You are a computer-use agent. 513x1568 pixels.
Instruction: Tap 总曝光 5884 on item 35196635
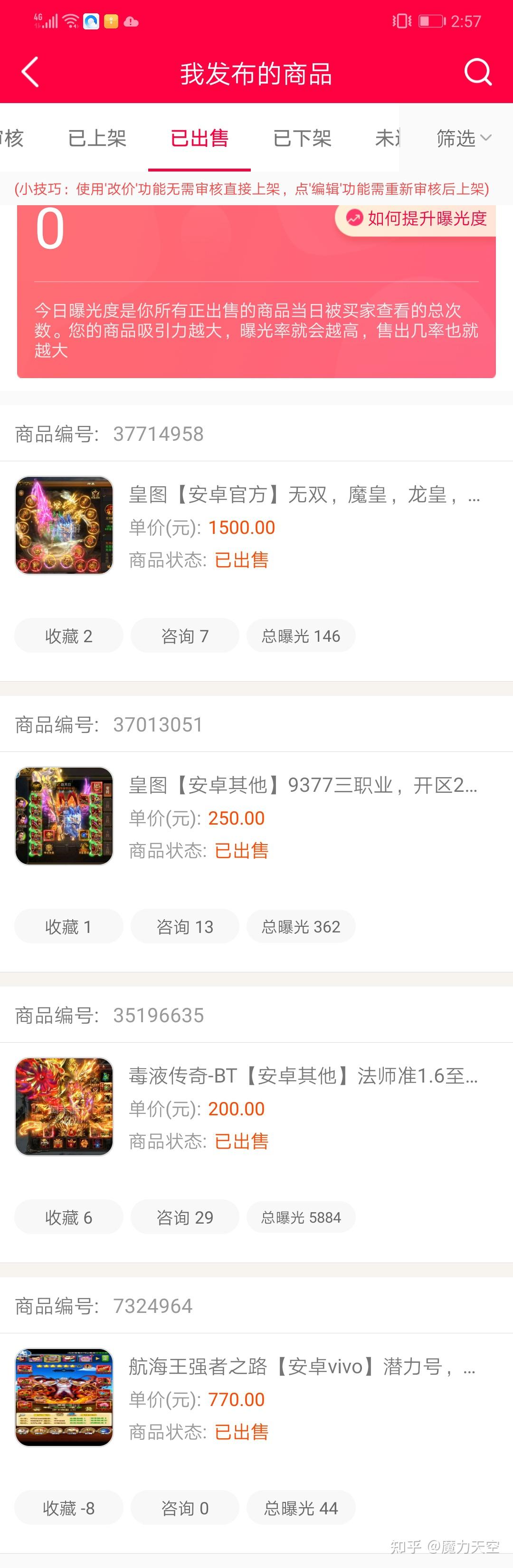pos(301,1217)
